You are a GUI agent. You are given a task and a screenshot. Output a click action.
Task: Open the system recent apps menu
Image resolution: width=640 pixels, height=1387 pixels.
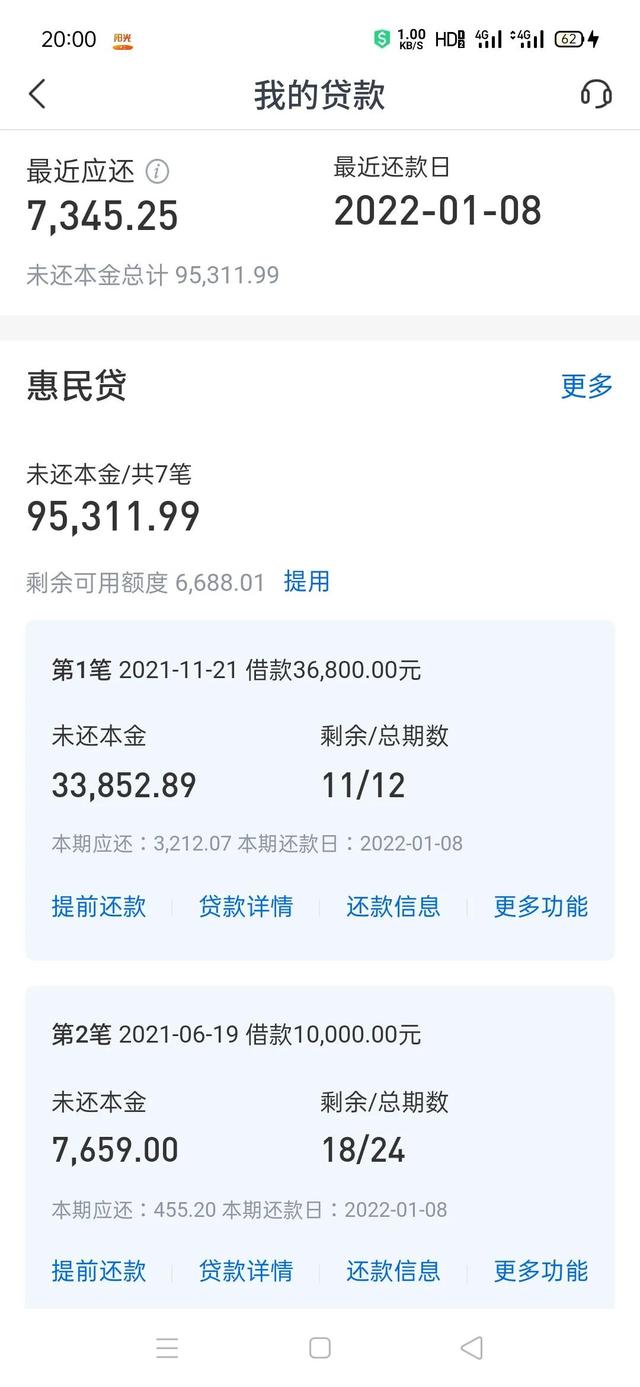pyautogui.click(x=167, y=1348)
